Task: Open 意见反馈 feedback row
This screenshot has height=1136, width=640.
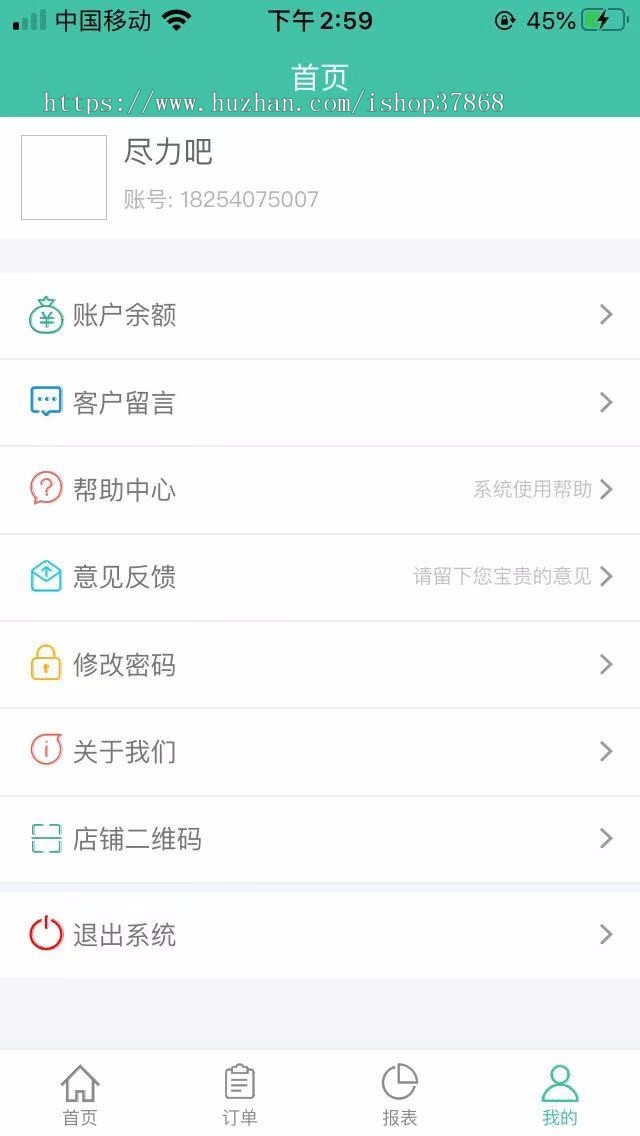Action: [320, 577]
